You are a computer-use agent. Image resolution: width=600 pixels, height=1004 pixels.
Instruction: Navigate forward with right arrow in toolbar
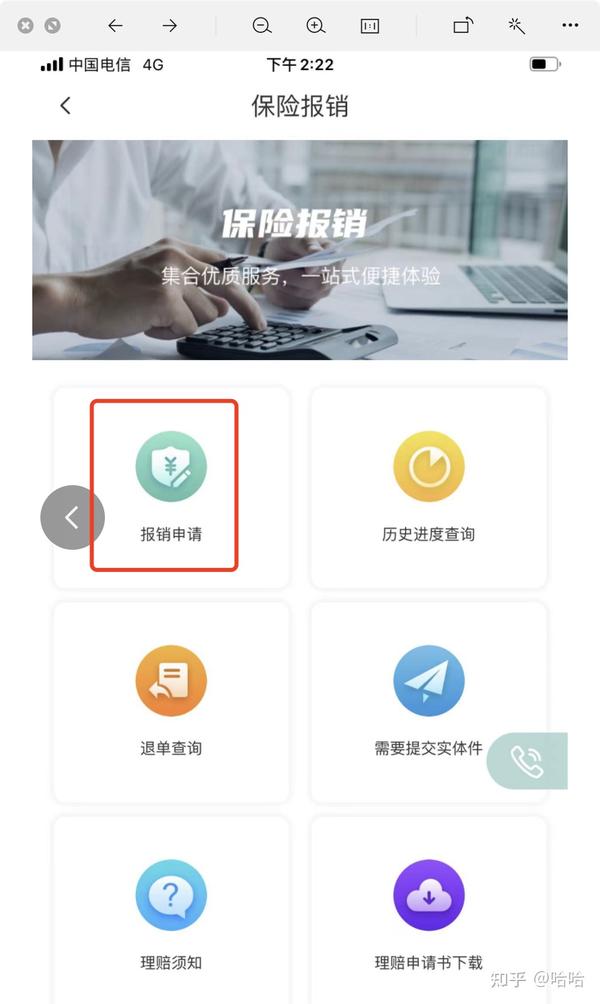click(169, 26)
